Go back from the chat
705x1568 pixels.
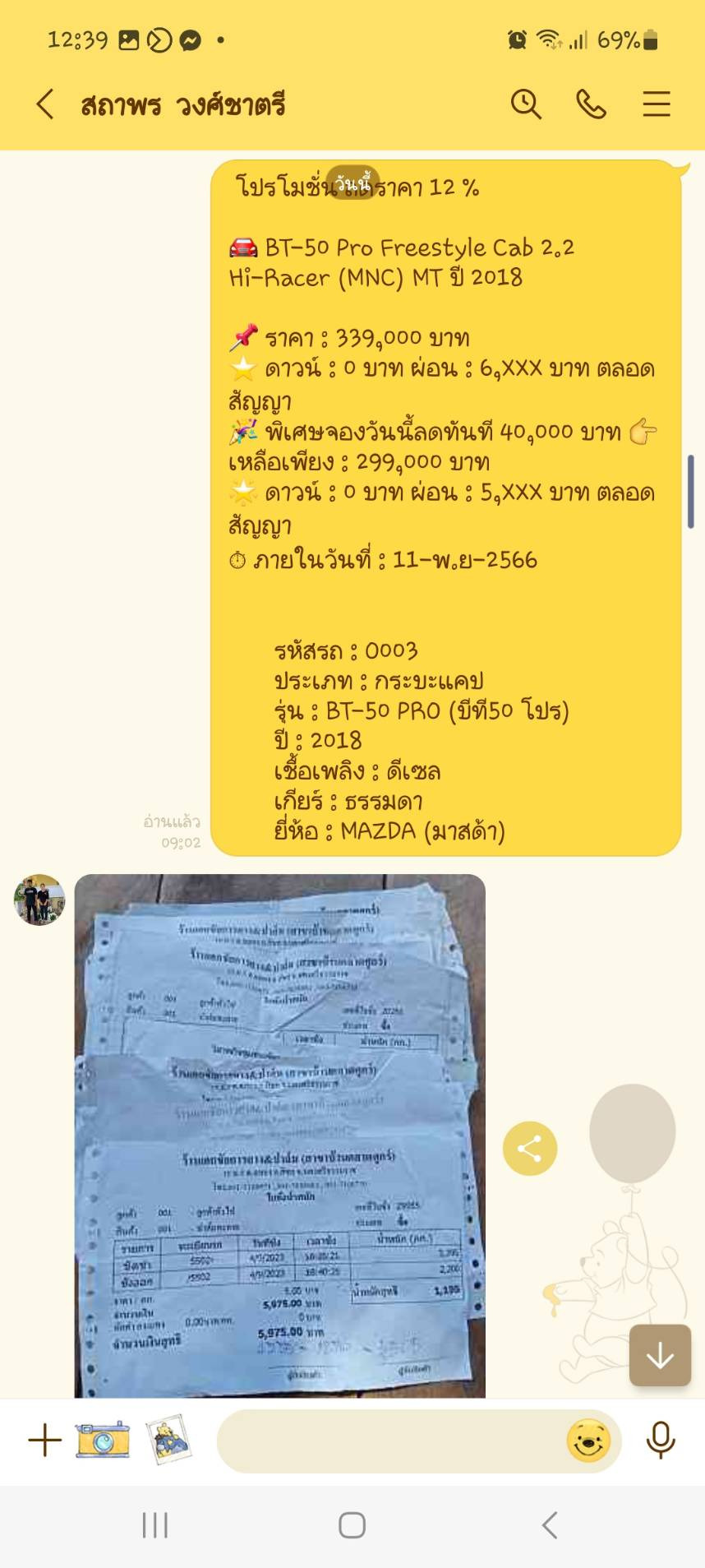[x=45, y=105]
